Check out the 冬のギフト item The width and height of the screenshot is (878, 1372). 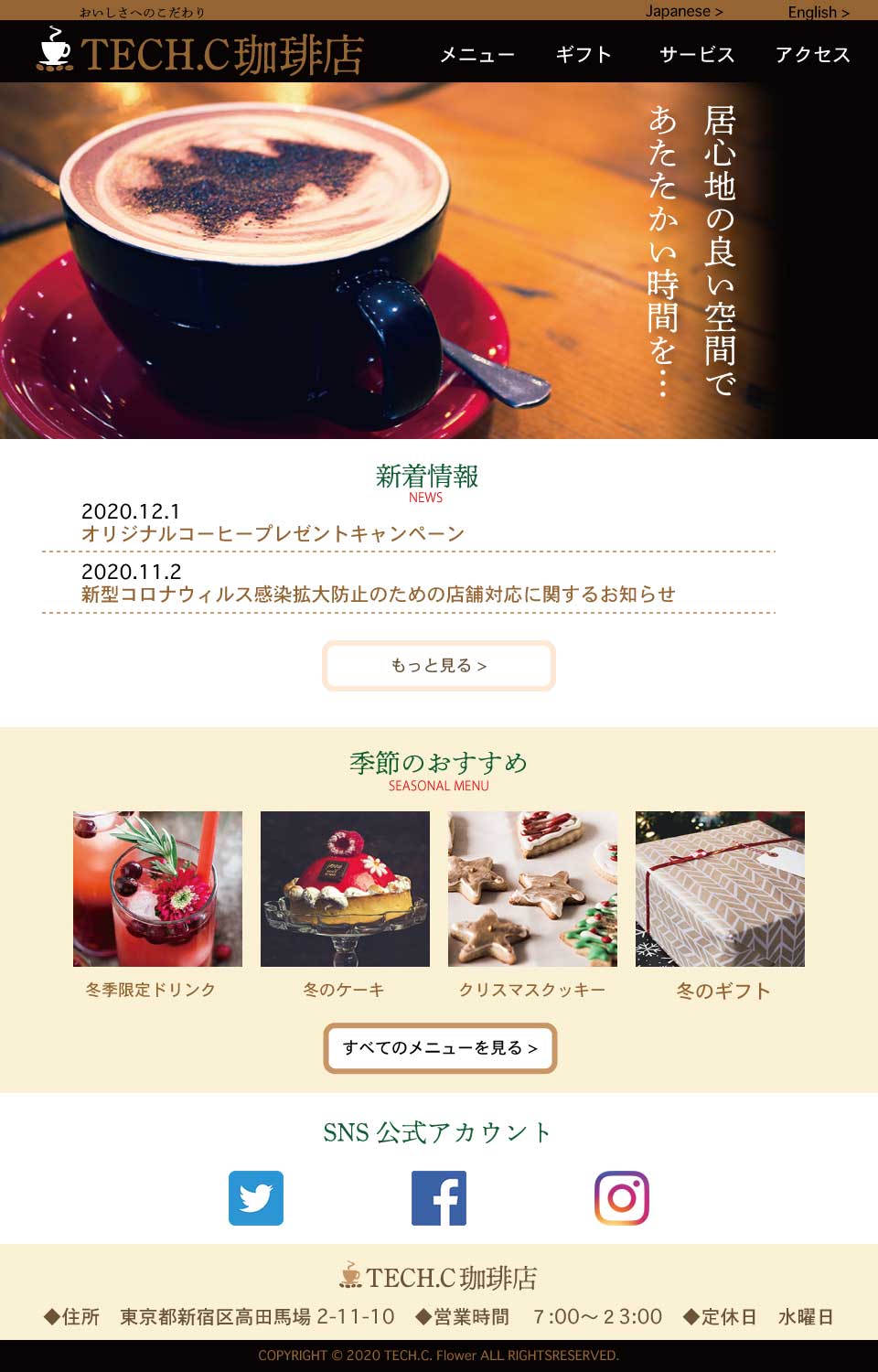[x=720, y=889]
